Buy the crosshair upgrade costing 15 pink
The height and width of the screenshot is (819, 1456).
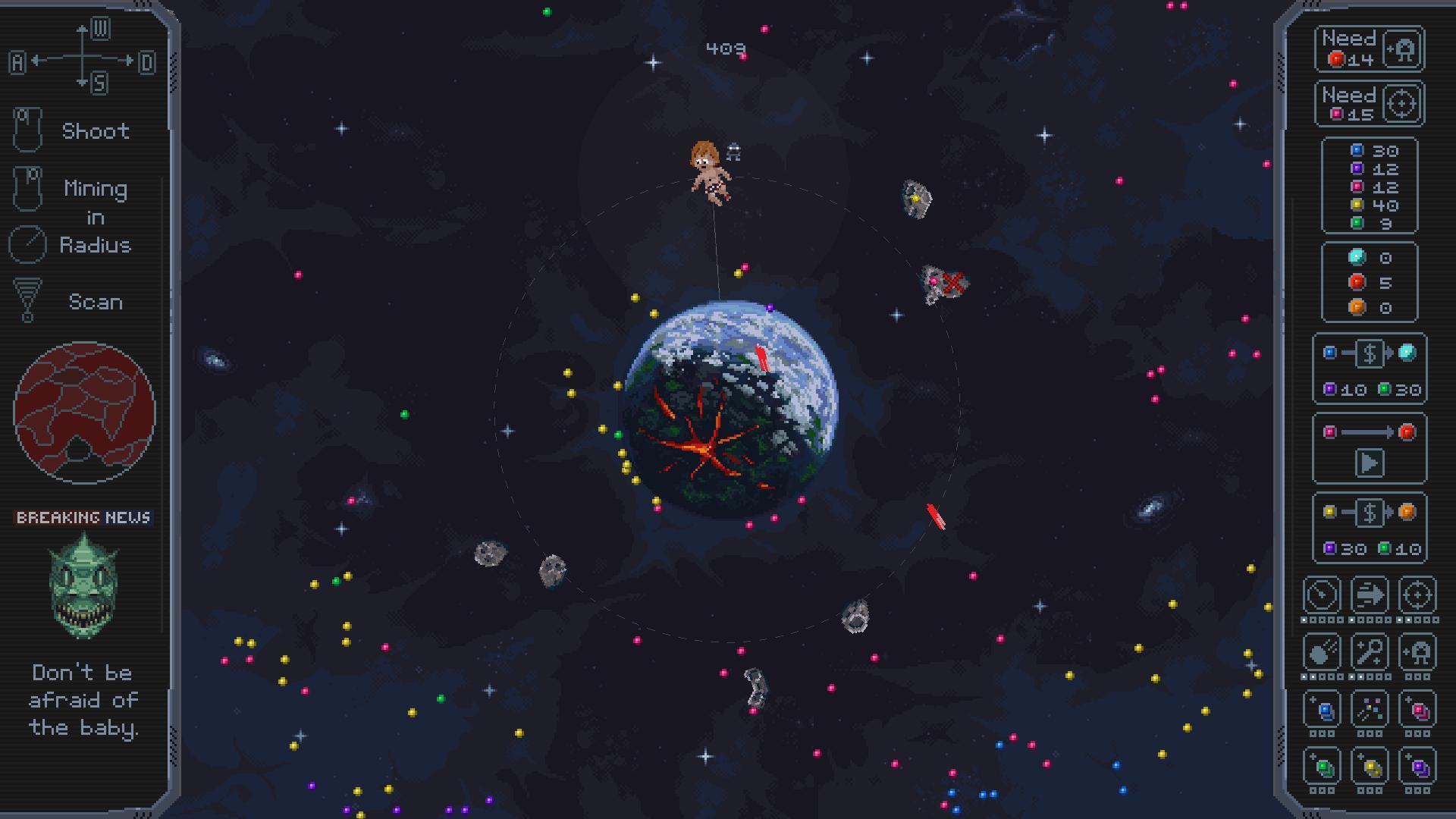pyautogui.click(x=1403, y=104)
